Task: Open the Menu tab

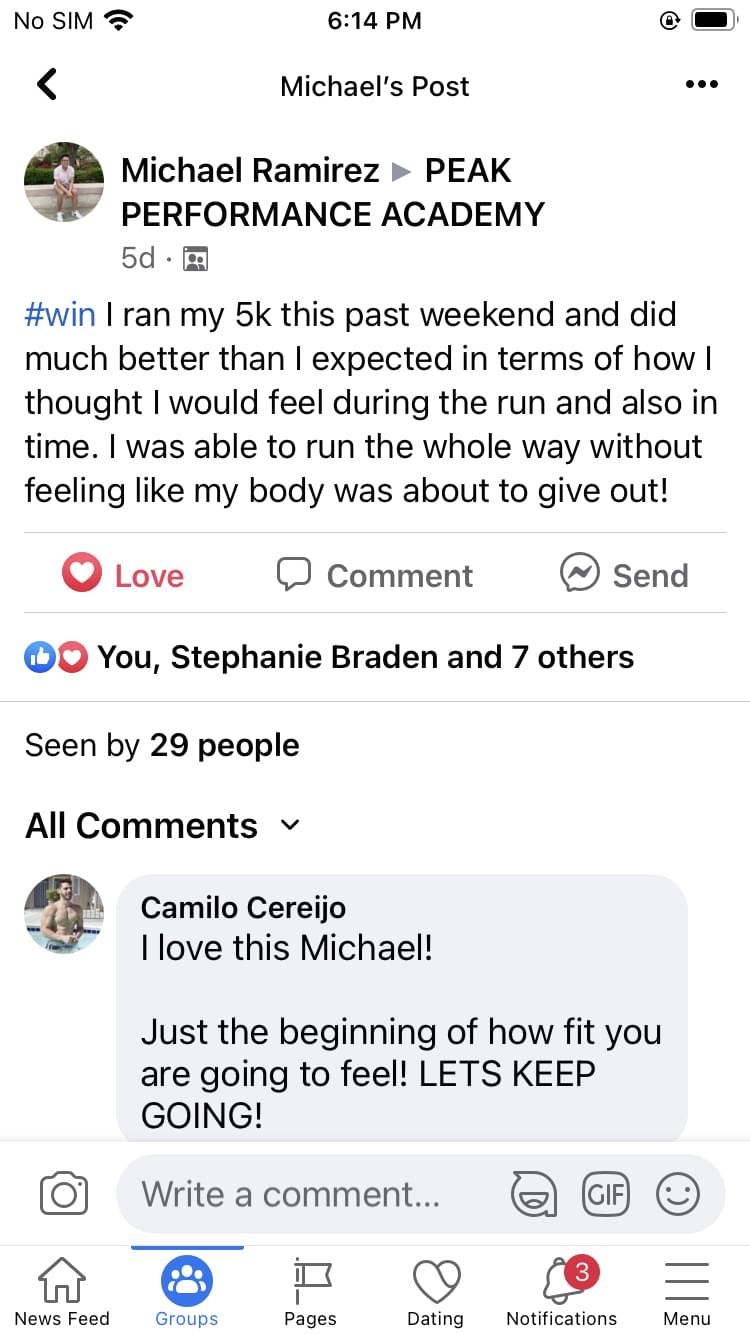Action: pos(687,1291)
